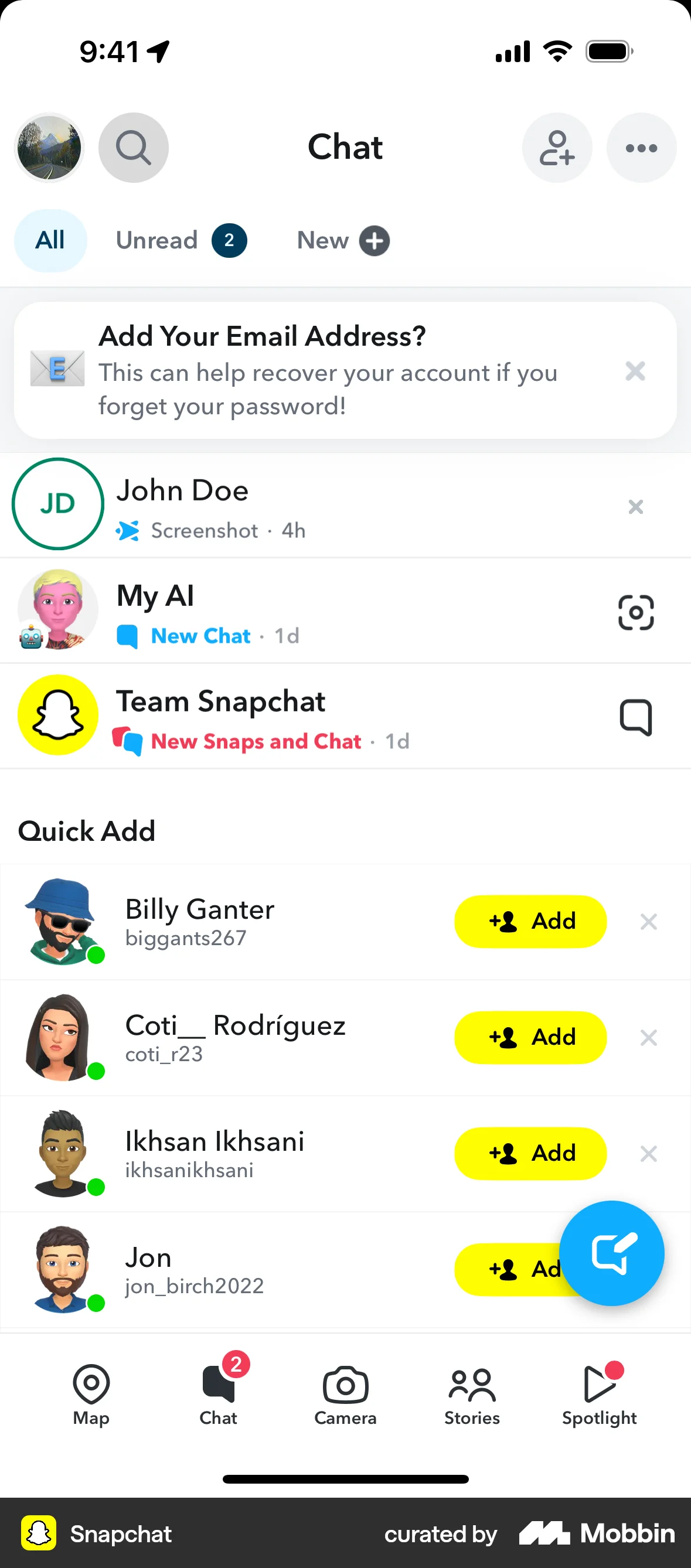Select the All filter tab
This screenshot has width=691, height=1568.
click(50, 240)
